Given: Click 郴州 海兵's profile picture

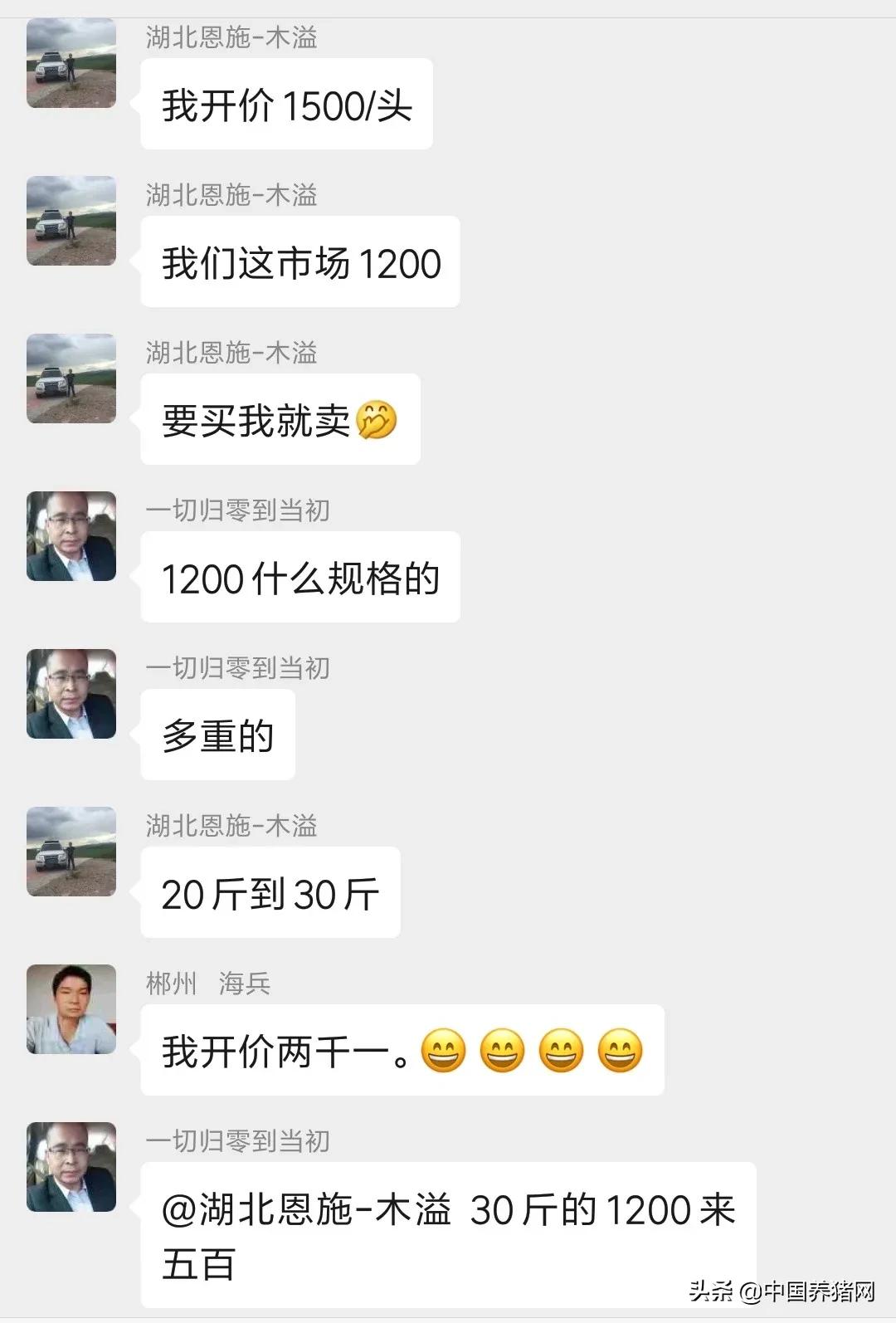Looking at the screenshot, I should pos(71,1008).
